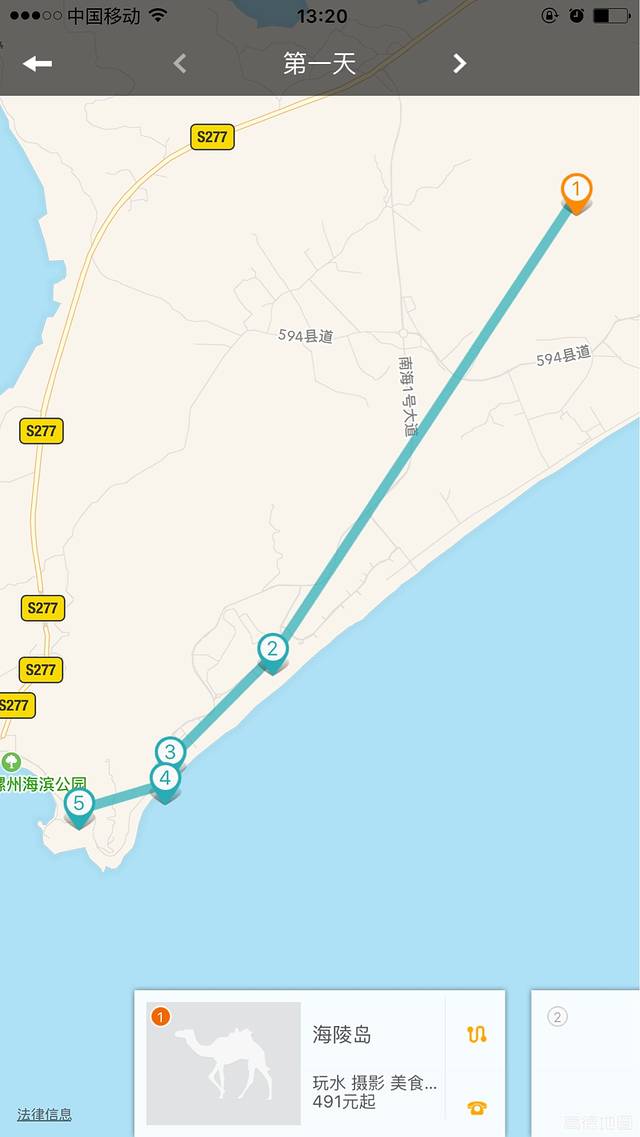Advance to the next day
This screenshot has width=640, height=1137.
(459, 64)
